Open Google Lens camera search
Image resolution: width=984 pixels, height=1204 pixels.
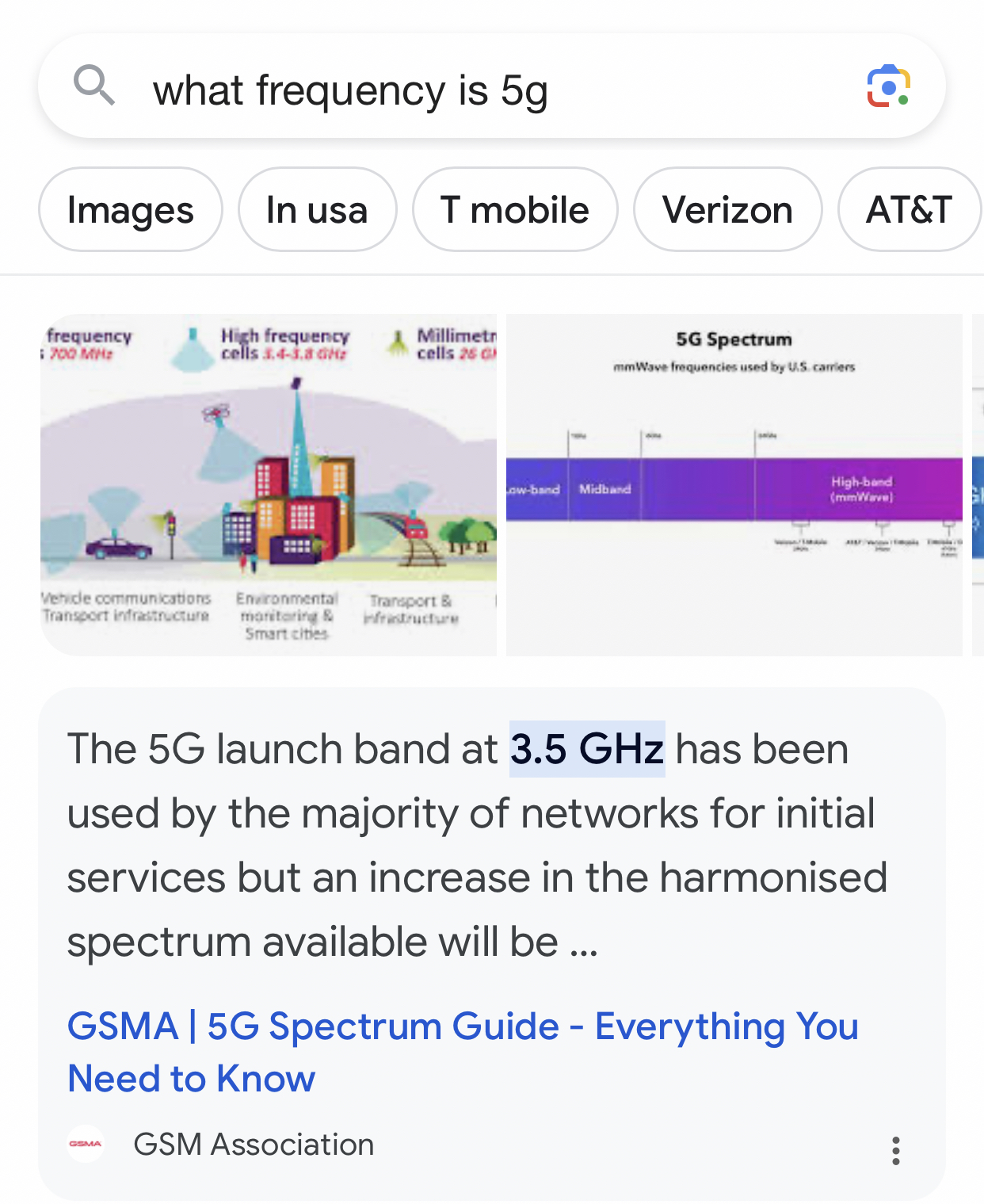click(x=887, y=86)
